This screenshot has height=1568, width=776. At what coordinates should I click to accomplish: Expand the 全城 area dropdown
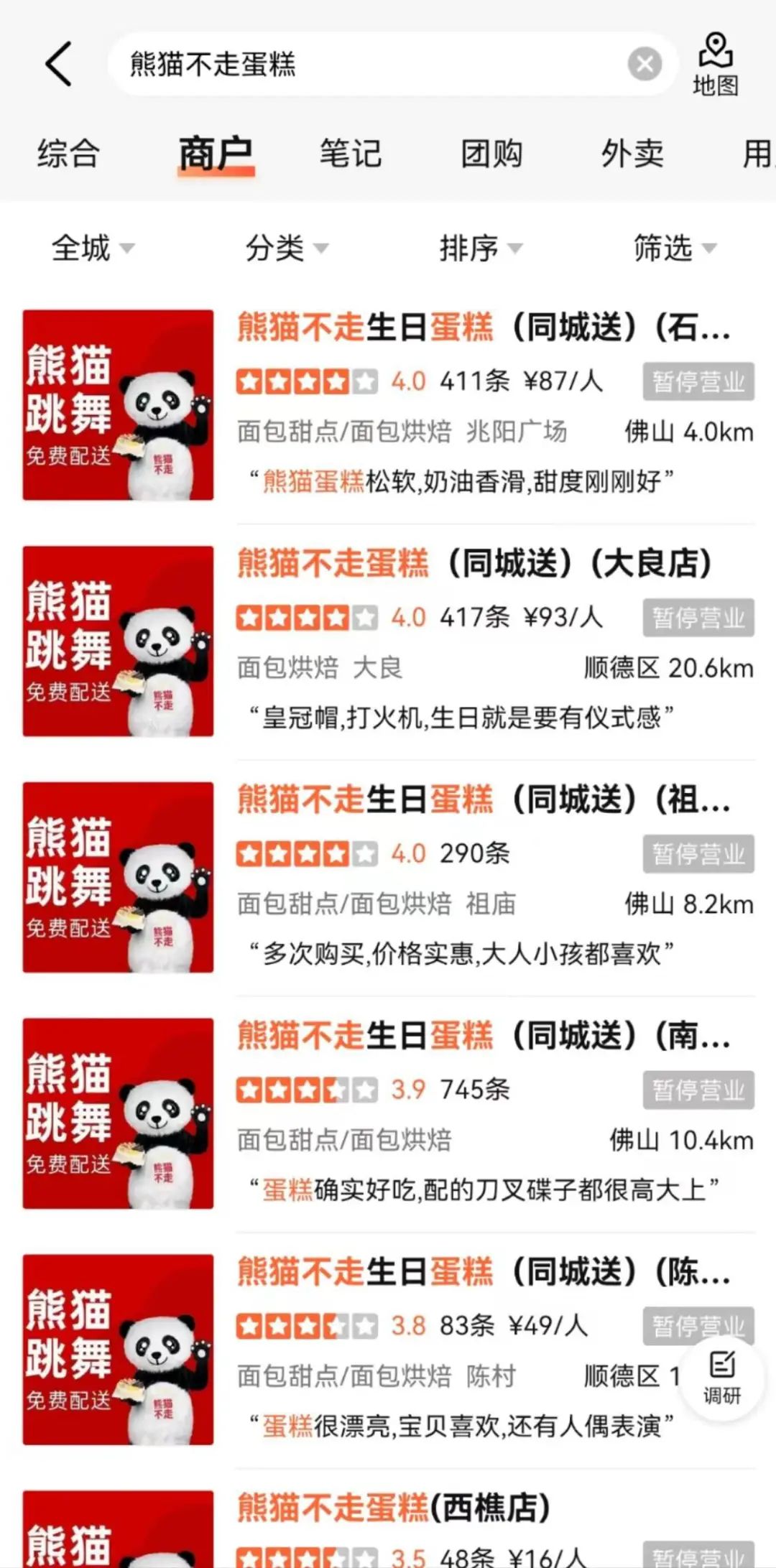tap(93, 249)
